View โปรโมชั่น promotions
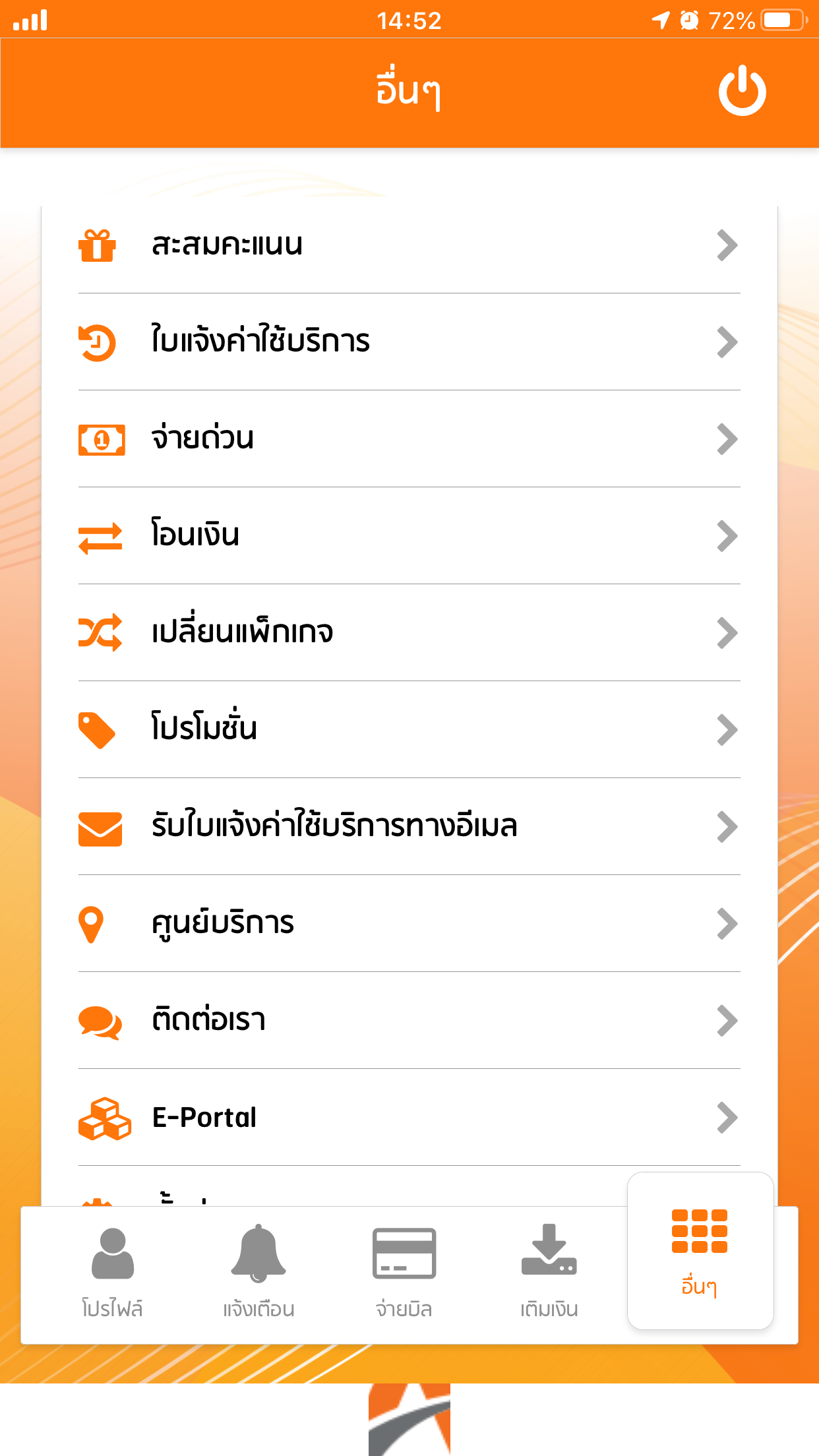This screenshot has width=819, height=1456. 409,730
